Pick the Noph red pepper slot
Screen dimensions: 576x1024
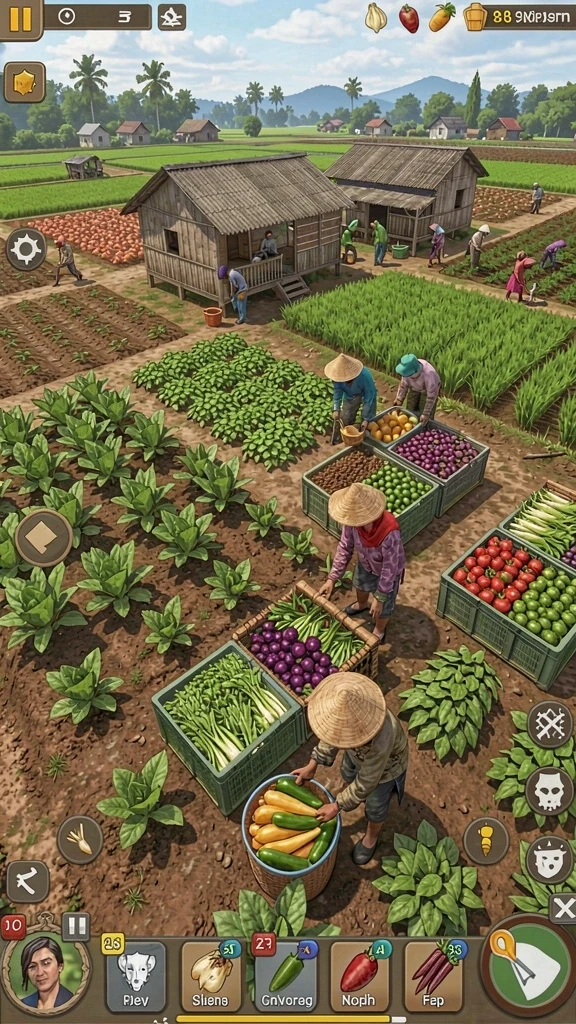(x=359, y=976)
